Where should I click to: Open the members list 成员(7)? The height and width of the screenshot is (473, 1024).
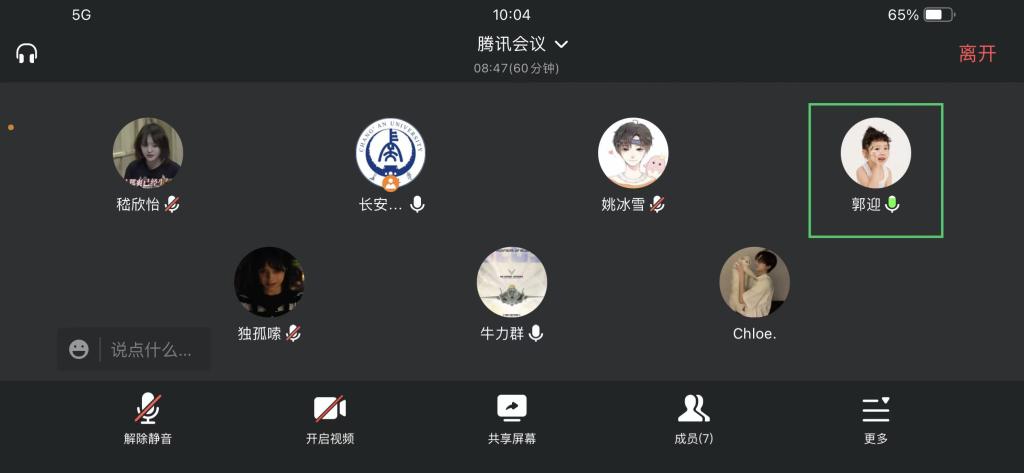[693, 419]
